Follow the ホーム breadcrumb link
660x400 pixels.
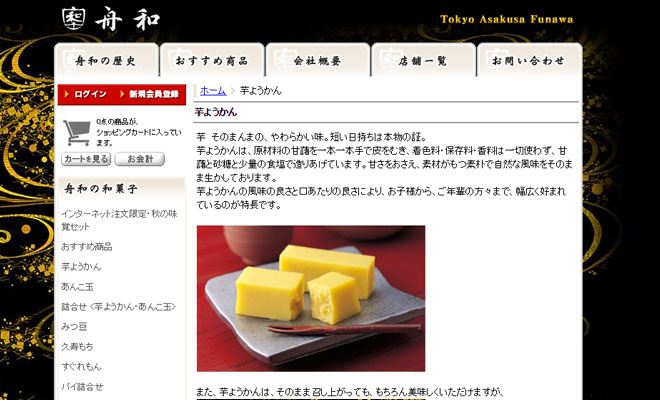point(213,90)
